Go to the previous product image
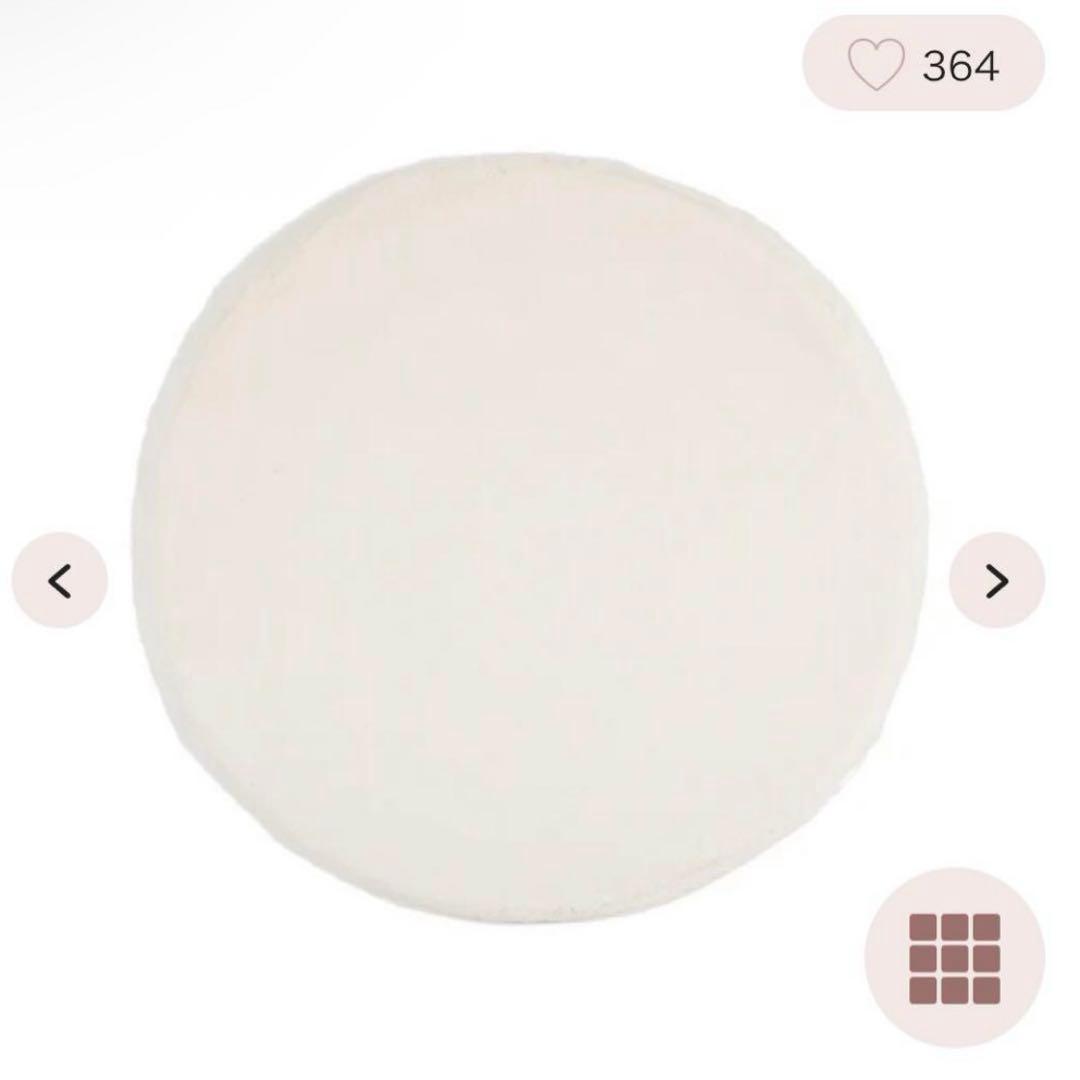This screenshot has width=1080, height=1080. click(x=60, y=580)
